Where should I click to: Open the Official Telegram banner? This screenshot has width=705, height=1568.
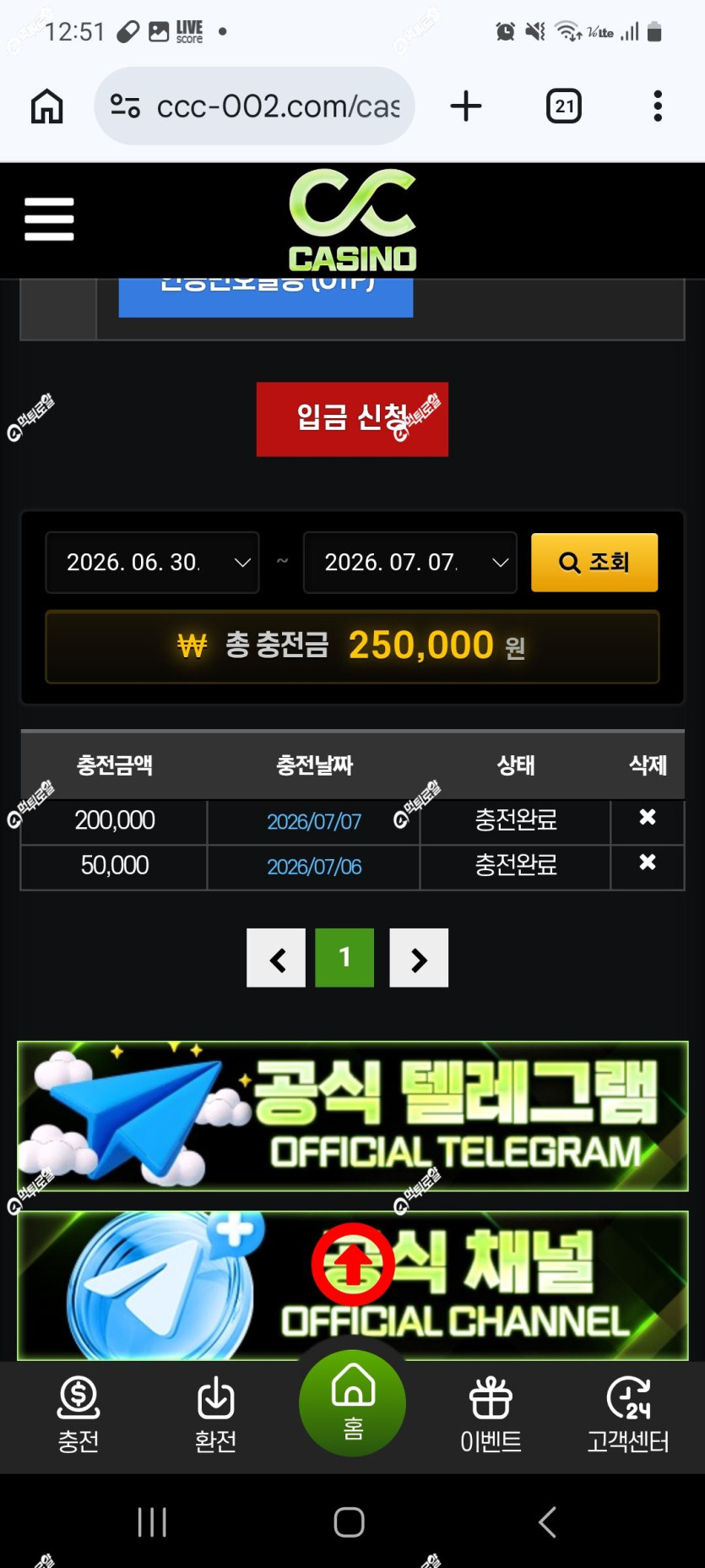tap(353, 1116)
